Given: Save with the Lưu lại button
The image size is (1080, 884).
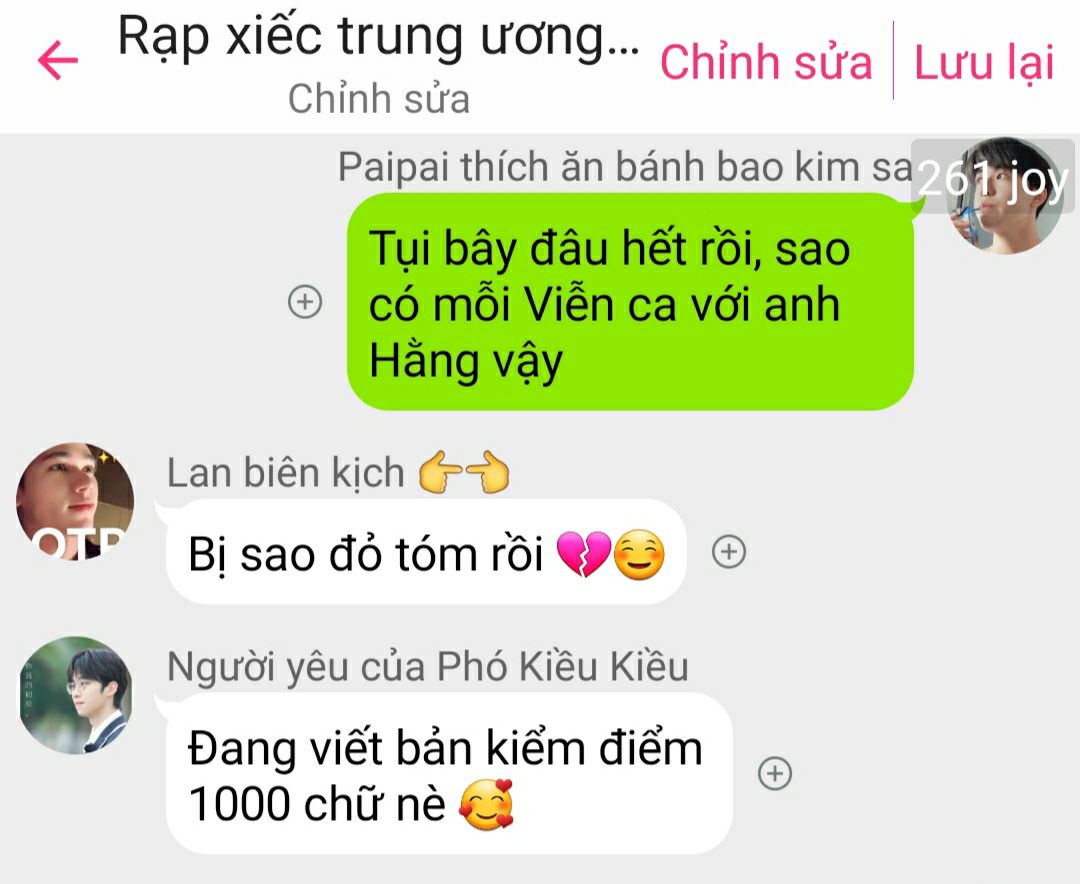Looking at the screenshot, I should [984, 62].
